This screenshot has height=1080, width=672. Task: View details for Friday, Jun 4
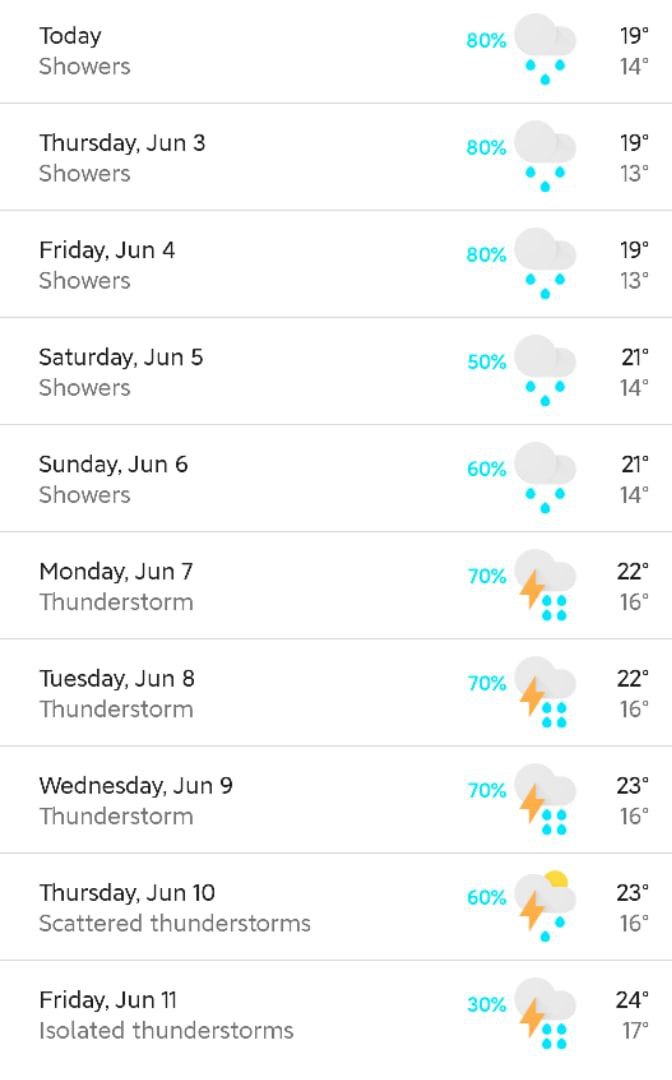tap(336, 264)
